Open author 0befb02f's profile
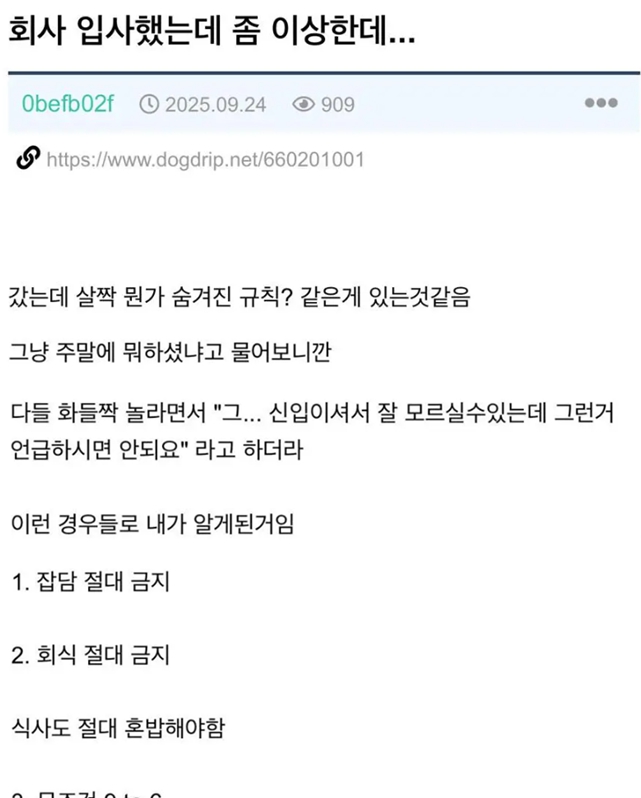This screenshot has height=798, width=641. pyautogui.click(x=68, y=104)
